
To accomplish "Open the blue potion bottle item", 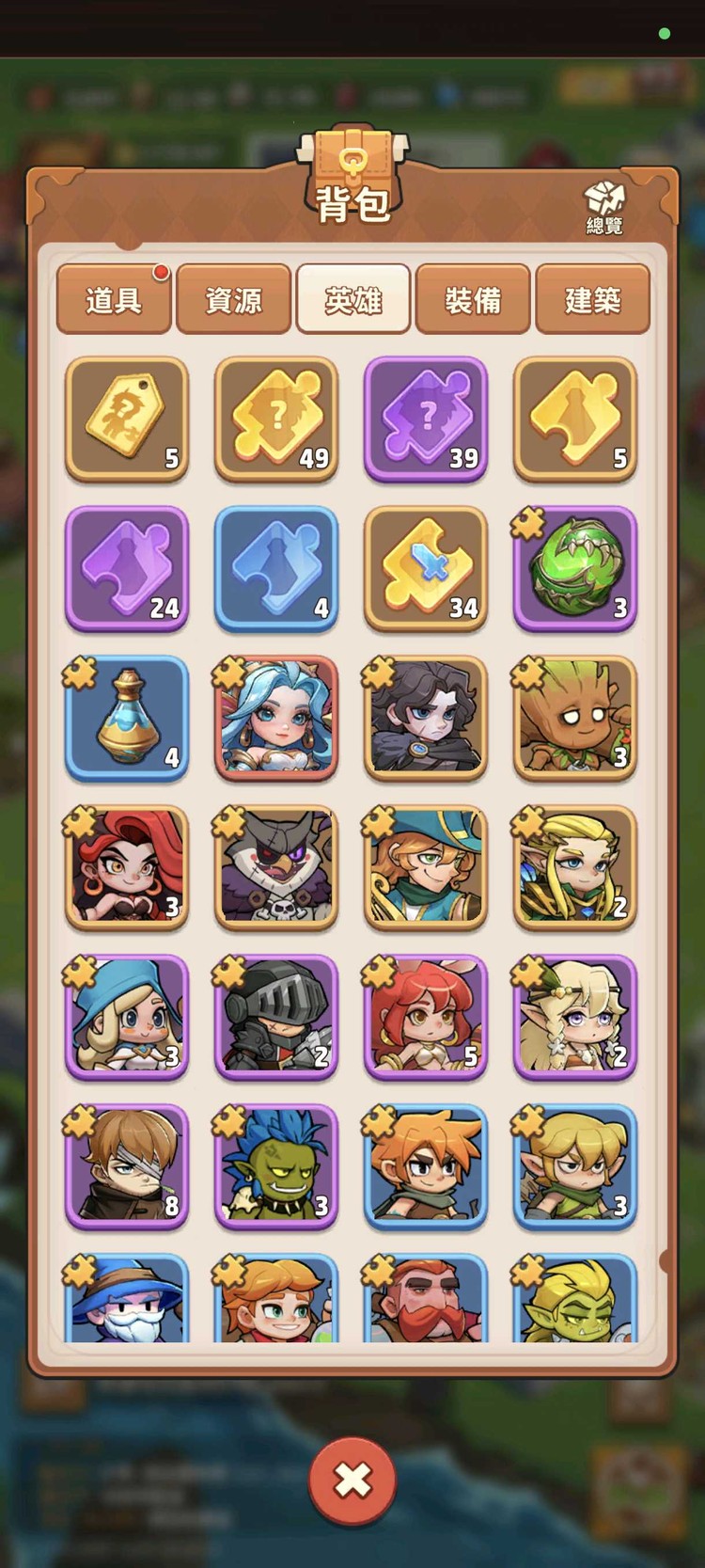I will tap(127, 718).
